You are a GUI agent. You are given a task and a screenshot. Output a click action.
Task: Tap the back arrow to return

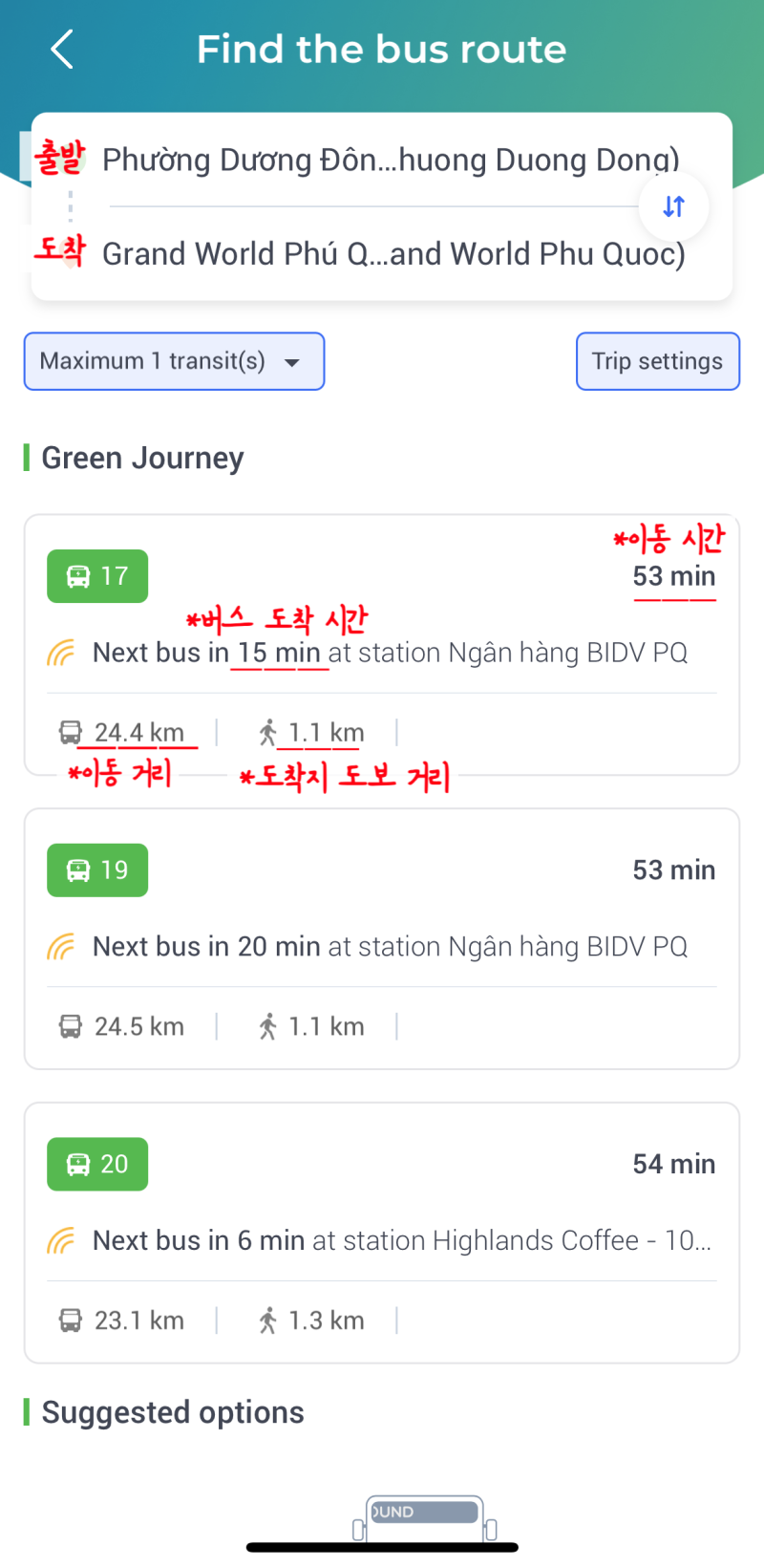[61, 49]
